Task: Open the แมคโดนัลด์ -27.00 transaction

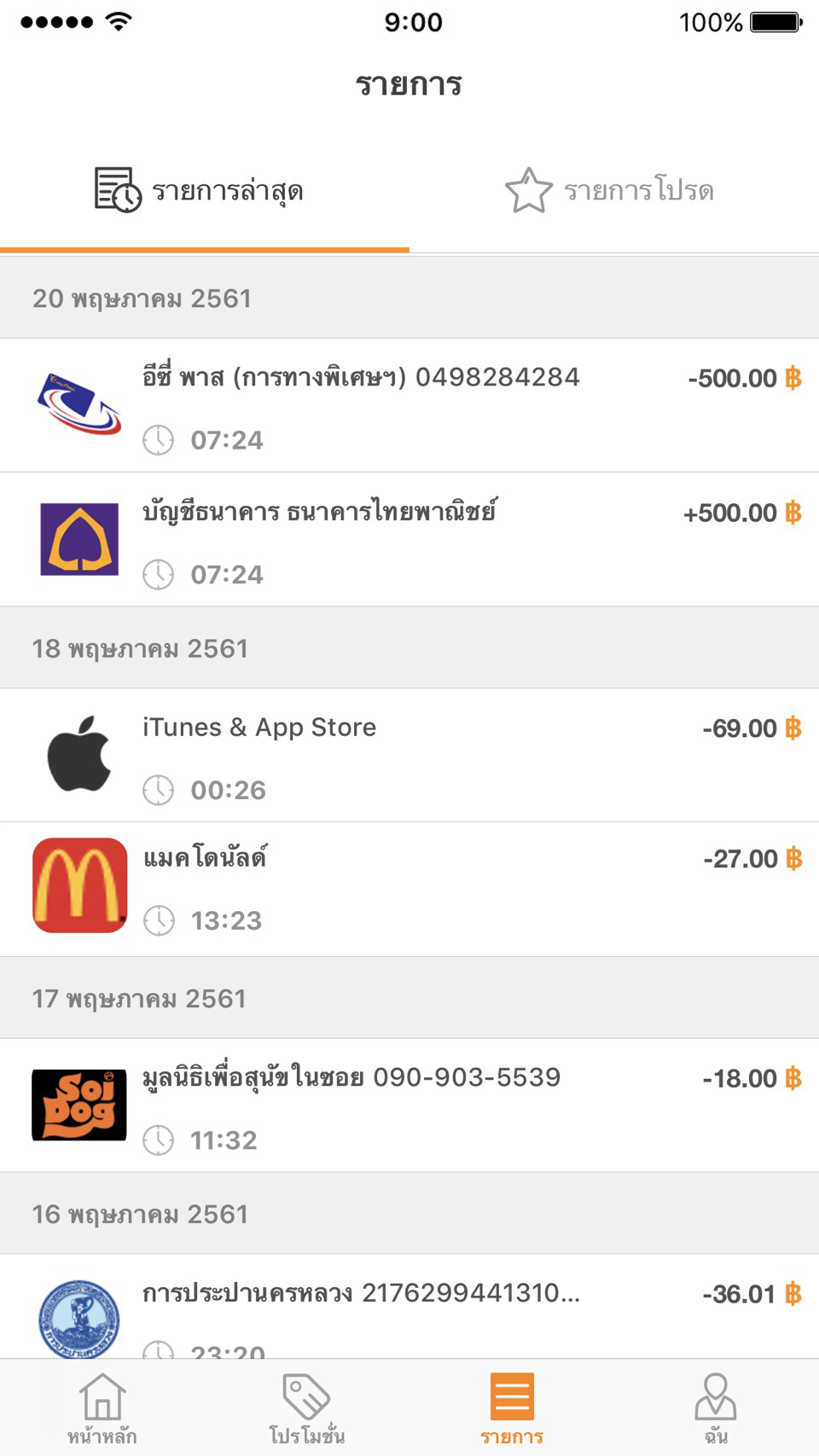Action: [x=409, y=890]
